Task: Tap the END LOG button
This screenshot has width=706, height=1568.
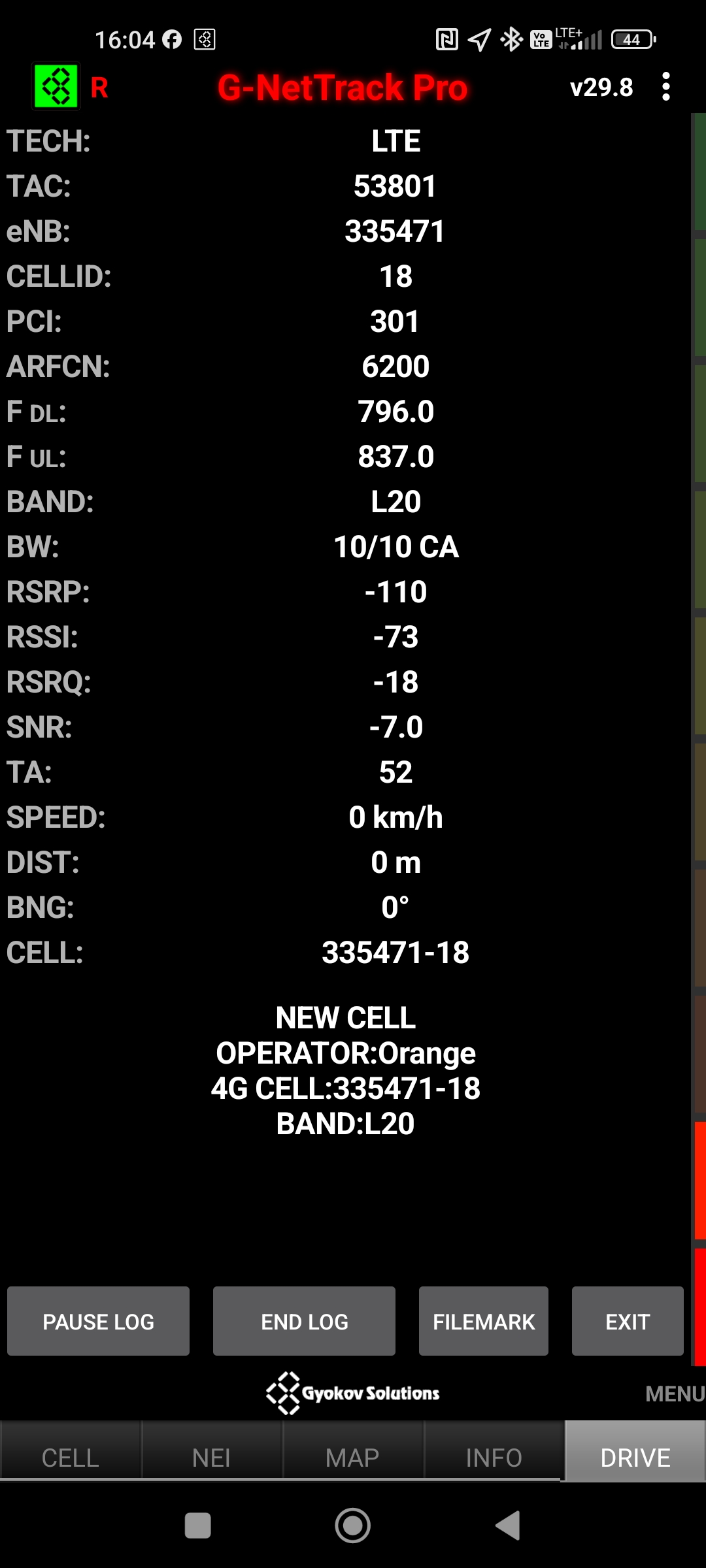Action: tap(304, 1321)
